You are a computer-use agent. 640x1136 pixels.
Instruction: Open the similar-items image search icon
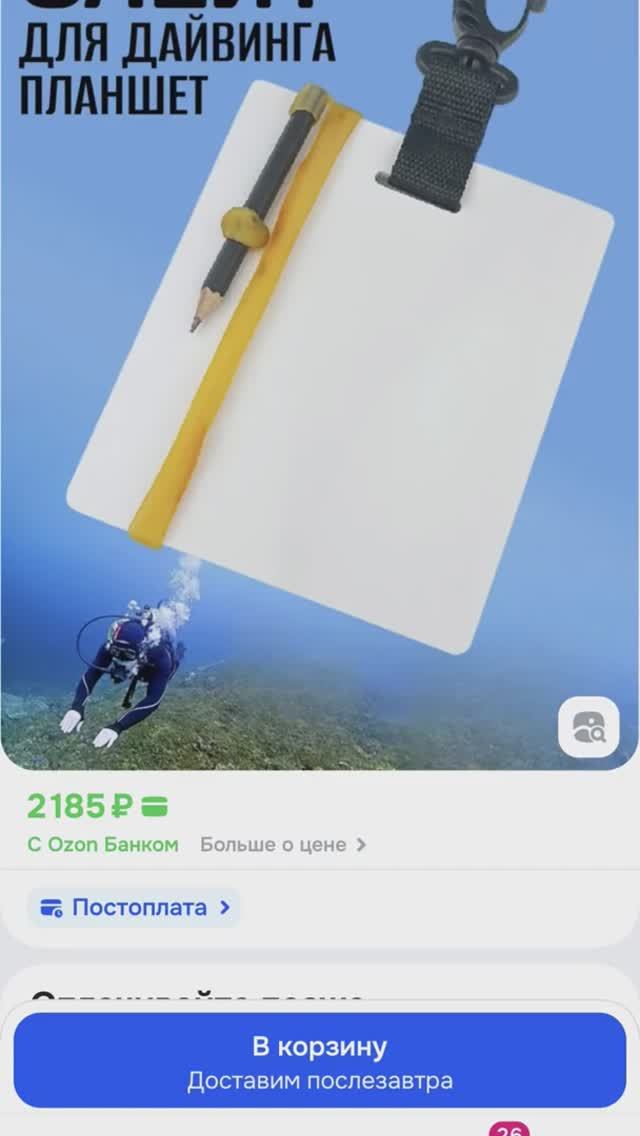(x=589, y=727)
